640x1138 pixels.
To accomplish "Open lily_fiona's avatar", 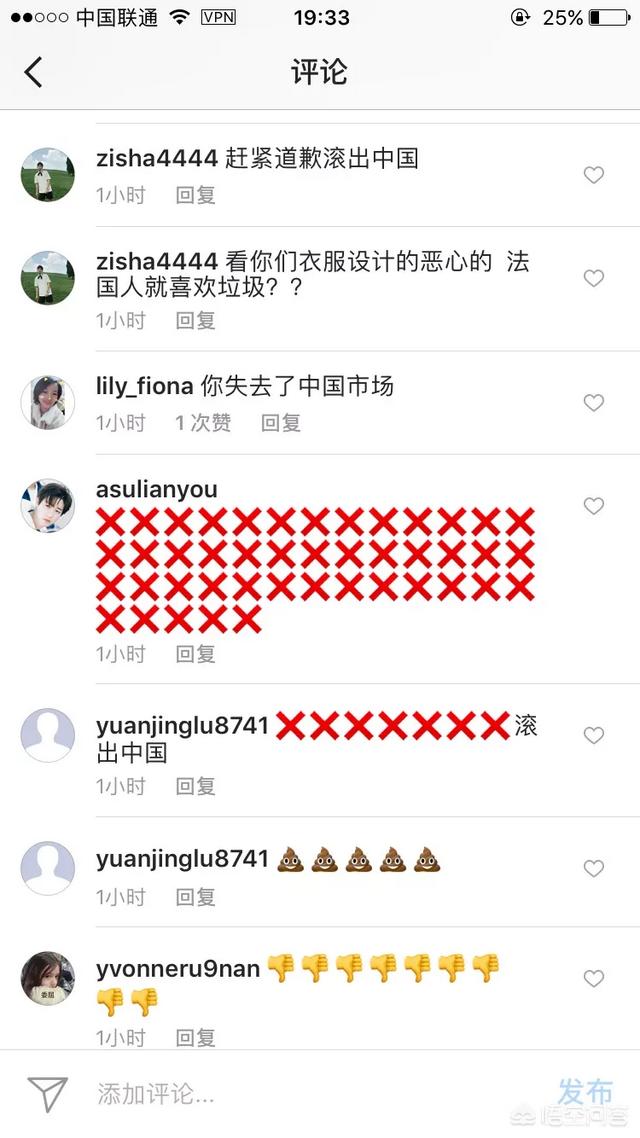I will (x=48, y=402).
